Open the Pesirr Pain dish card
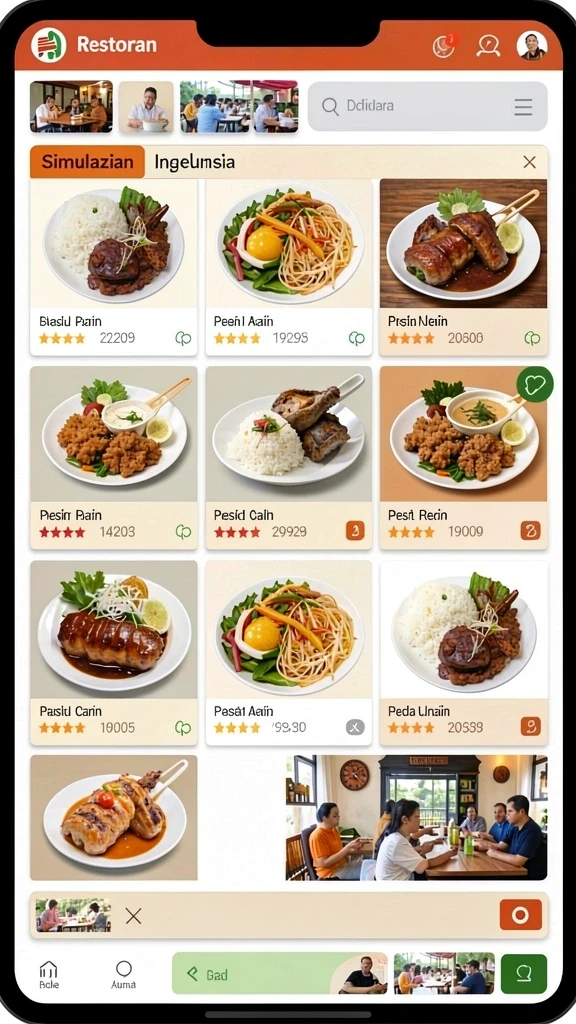This screenshot has height=1024, width=576. pos(114,457)
